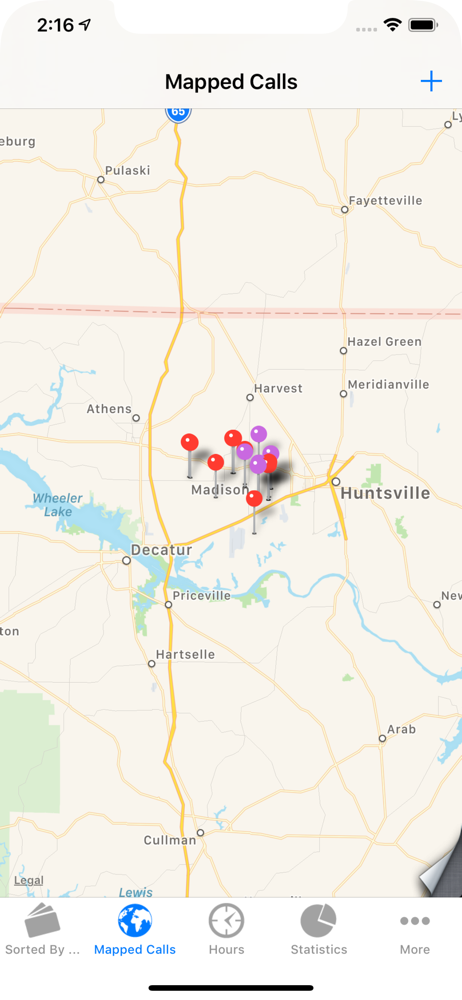Select the topmost purple pin below Harvest
The width and height of the screenshot is (462, 1000).
point(258,434)
